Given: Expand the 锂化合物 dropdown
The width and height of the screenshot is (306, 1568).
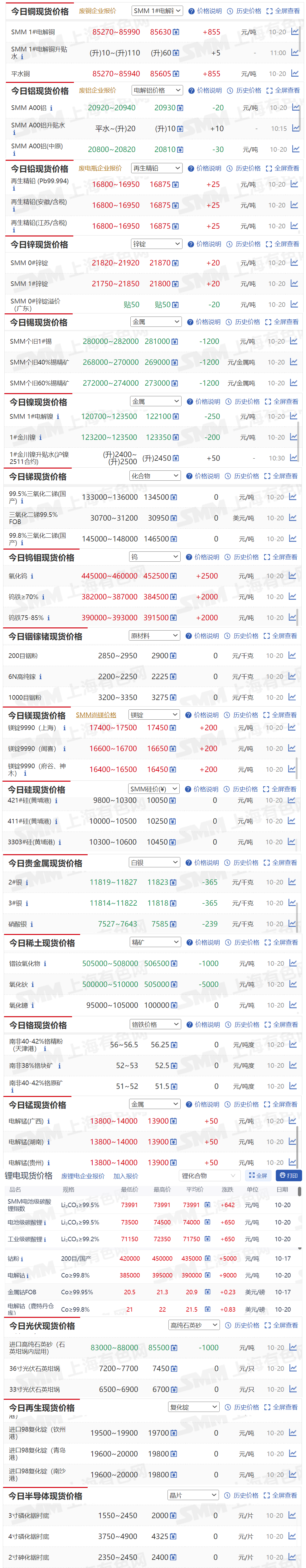Looking at the screenshot, I should [x=209, y=1176].
